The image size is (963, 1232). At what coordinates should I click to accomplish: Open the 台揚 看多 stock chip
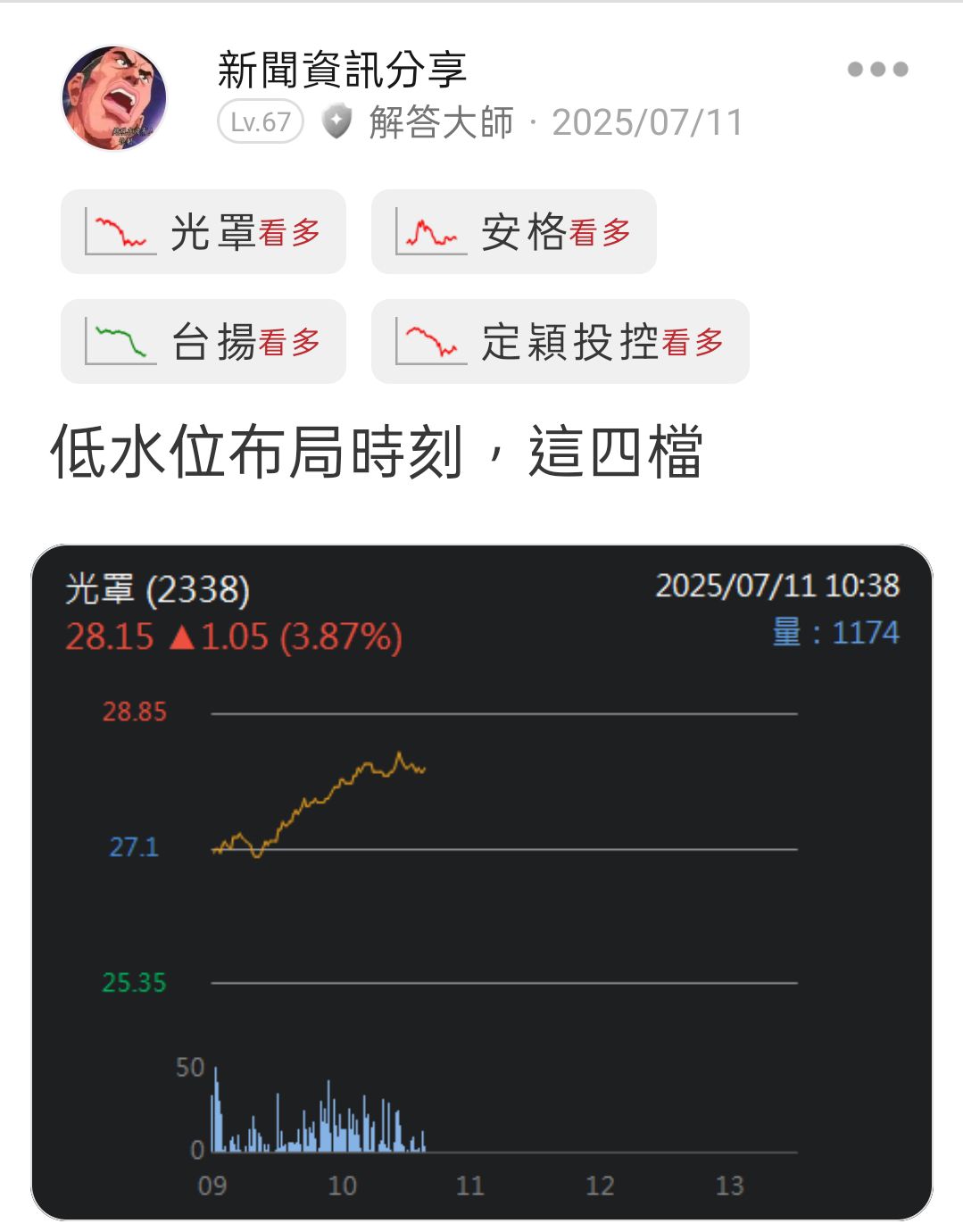tap(203, 342)
